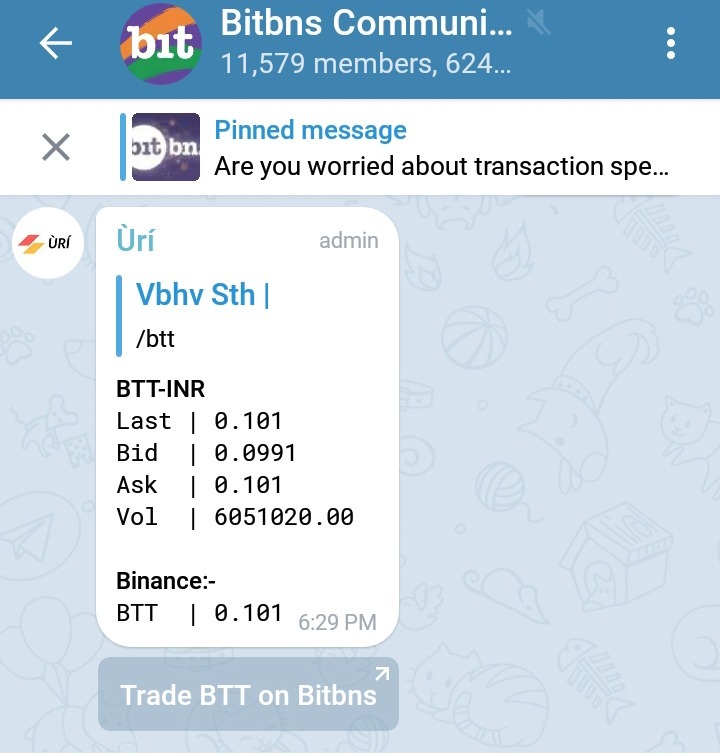Open Ùrí's profile avatar

point(46,242)
